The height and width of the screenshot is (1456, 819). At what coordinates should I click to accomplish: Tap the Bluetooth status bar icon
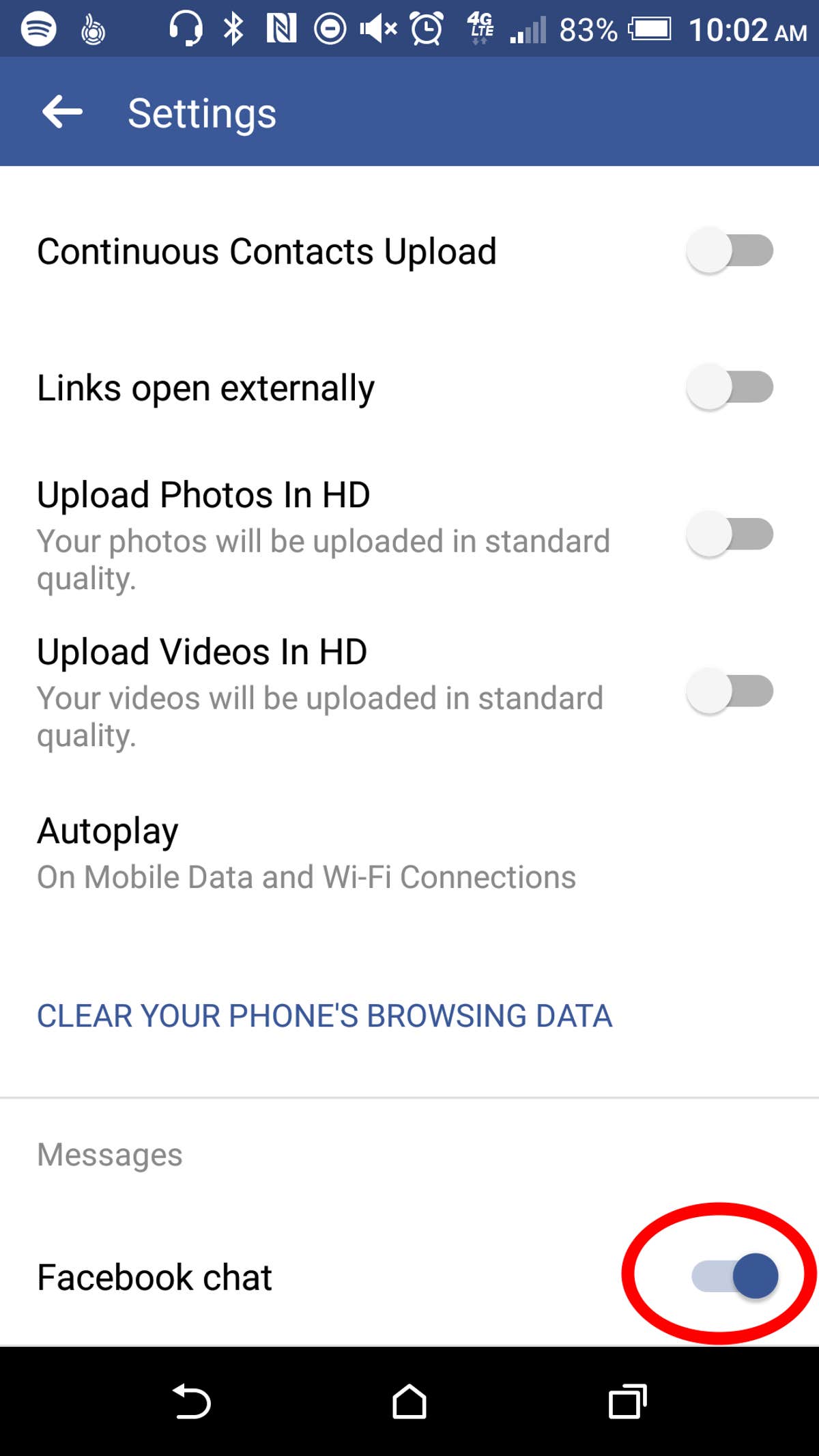[x=235, y=29]
